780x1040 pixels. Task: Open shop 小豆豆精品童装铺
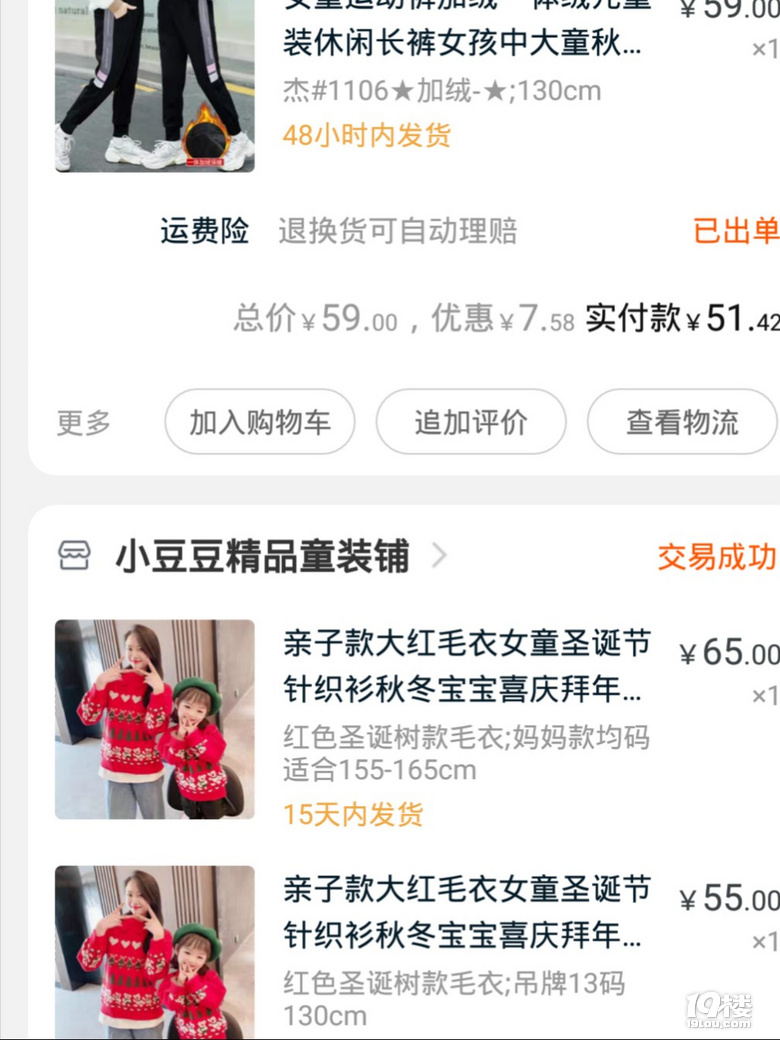(262, 556)
